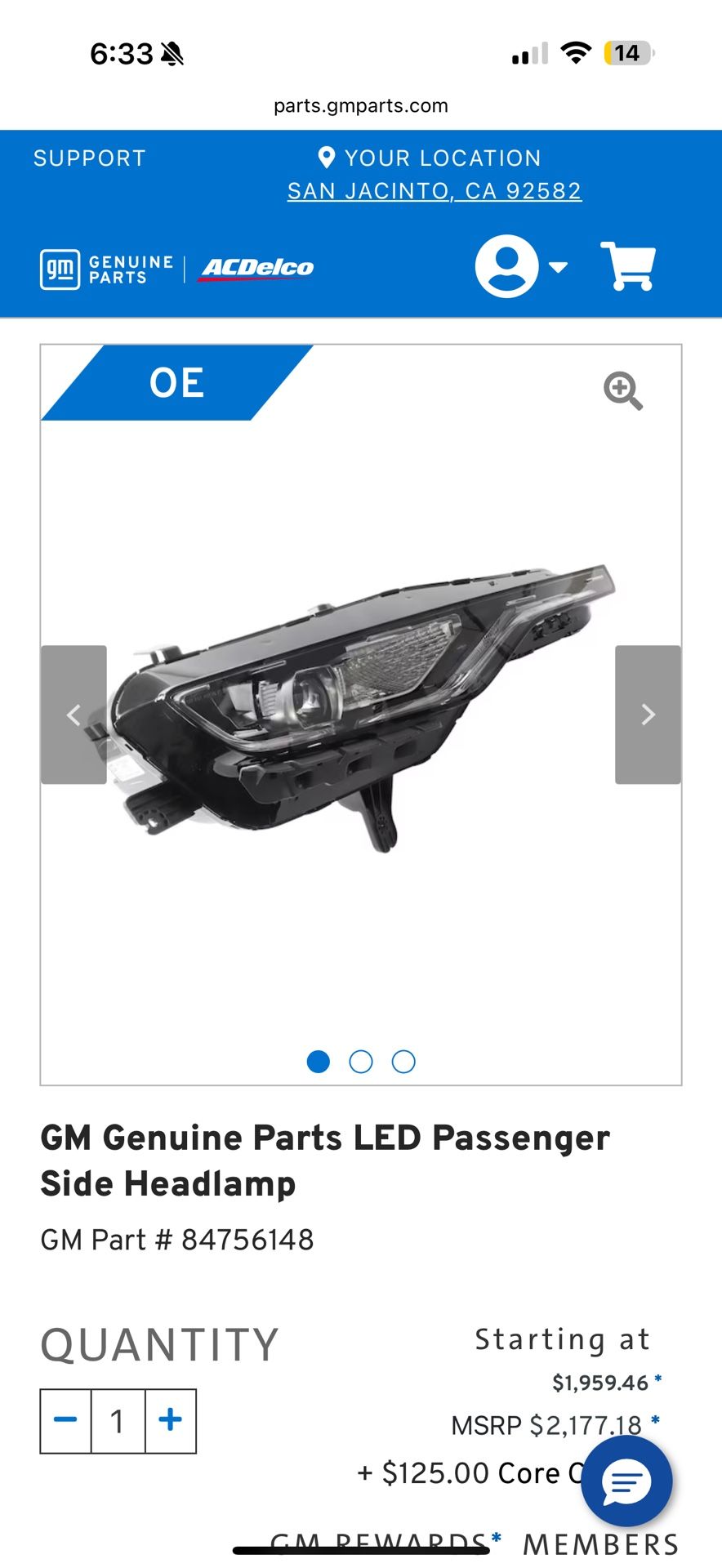Show the previous product image
722x1568 pixels.
point(74,715)
